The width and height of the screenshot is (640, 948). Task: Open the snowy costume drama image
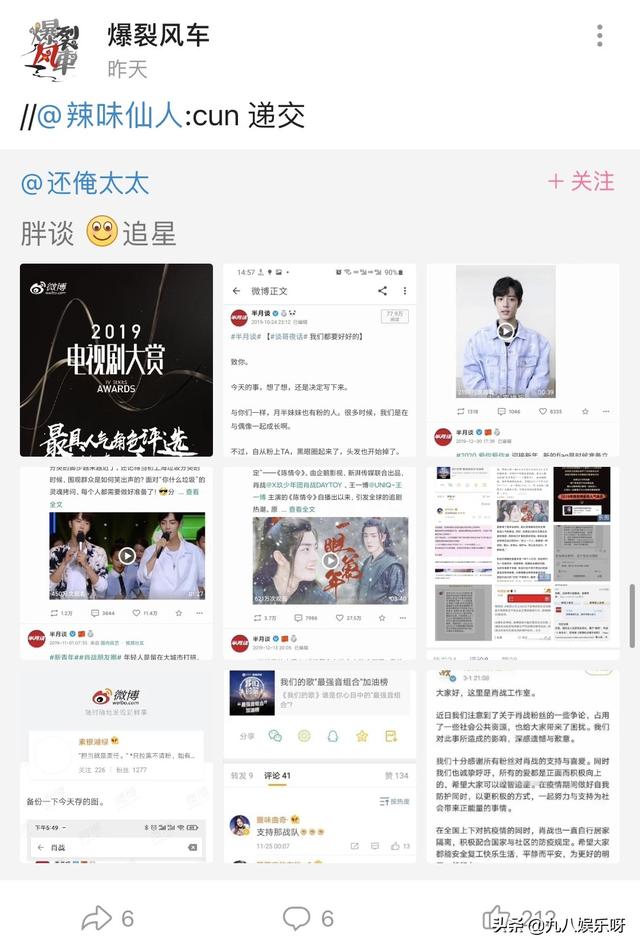319,562
